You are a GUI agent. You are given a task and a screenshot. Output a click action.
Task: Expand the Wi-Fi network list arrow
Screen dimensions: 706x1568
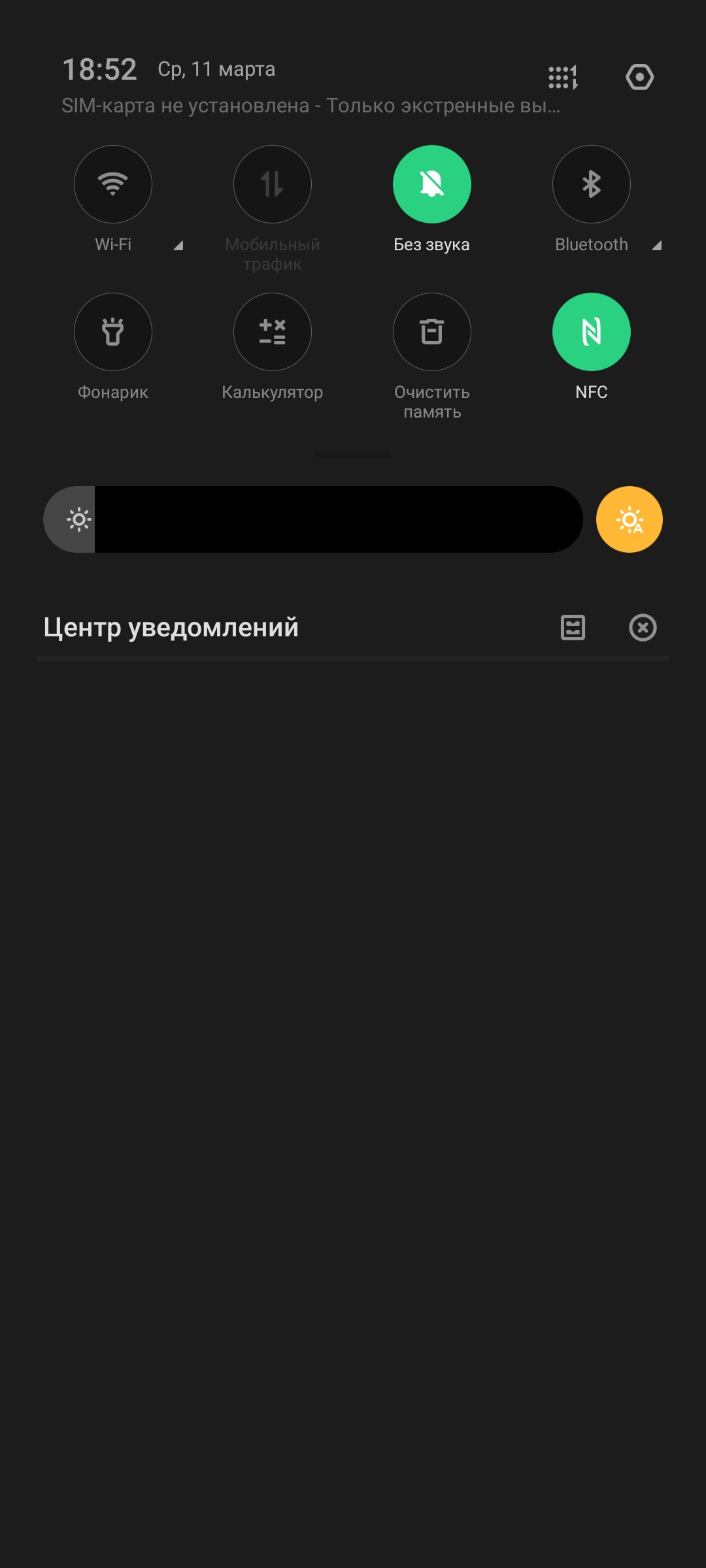[178, 246]
